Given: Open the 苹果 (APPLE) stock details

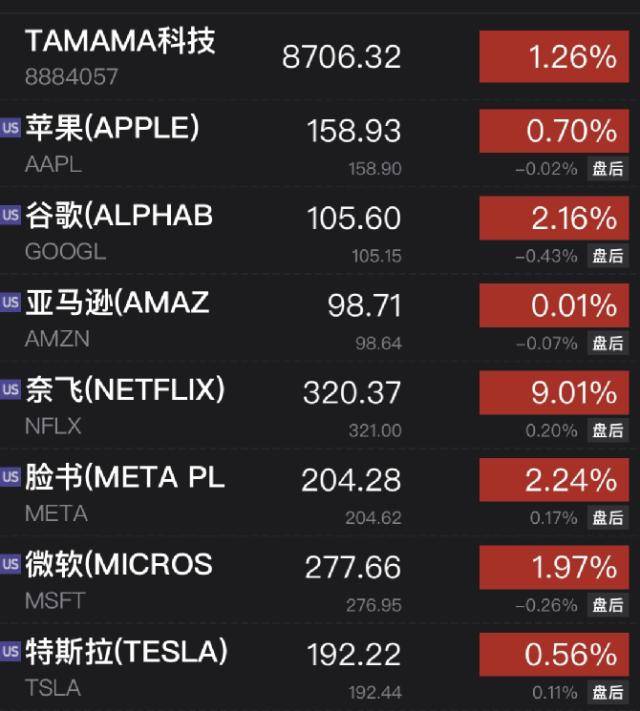Looking at the screenshot, I should point(112,129).
